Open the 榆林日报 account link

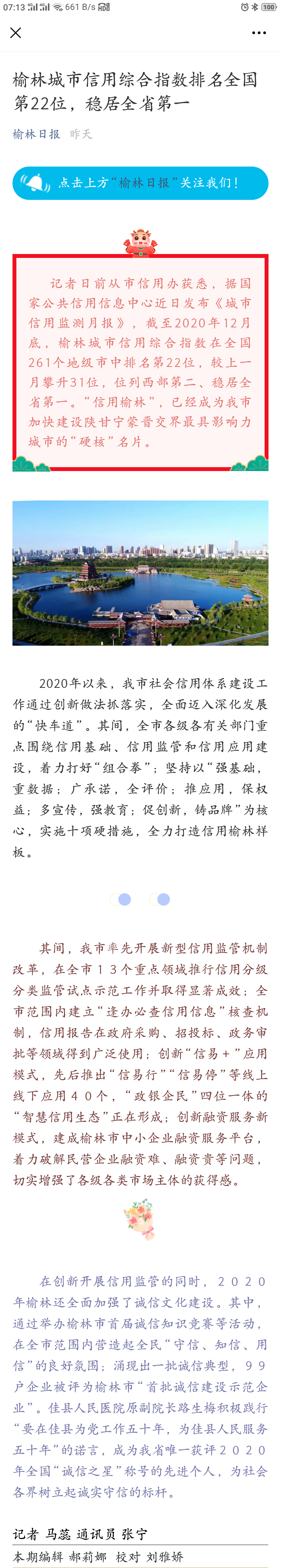(36, 134)
